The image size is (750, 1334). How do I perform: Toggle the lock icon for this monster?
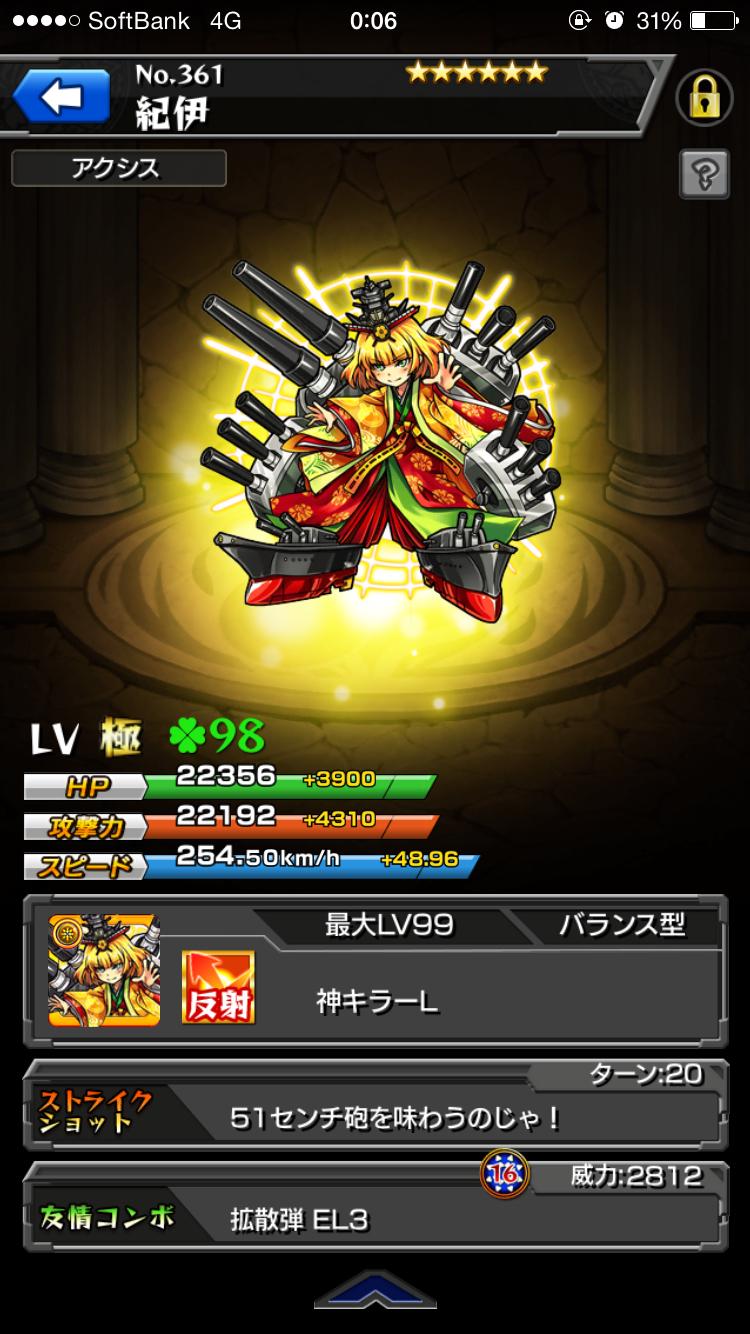pos(704,97)
